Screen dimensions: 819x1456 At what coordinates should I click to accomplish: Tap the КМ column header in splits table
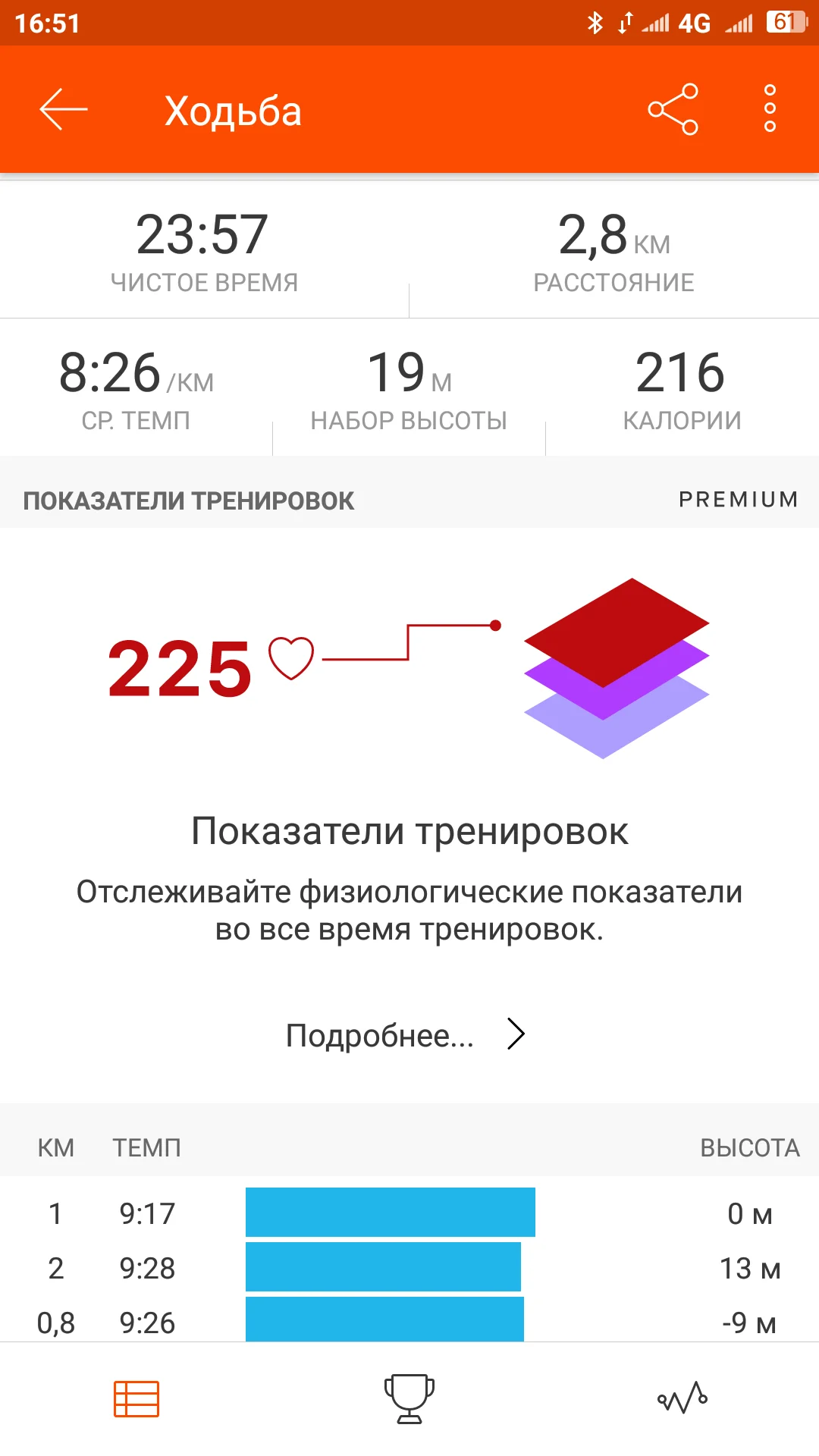pyautogui.click(x=56, y=1148)
